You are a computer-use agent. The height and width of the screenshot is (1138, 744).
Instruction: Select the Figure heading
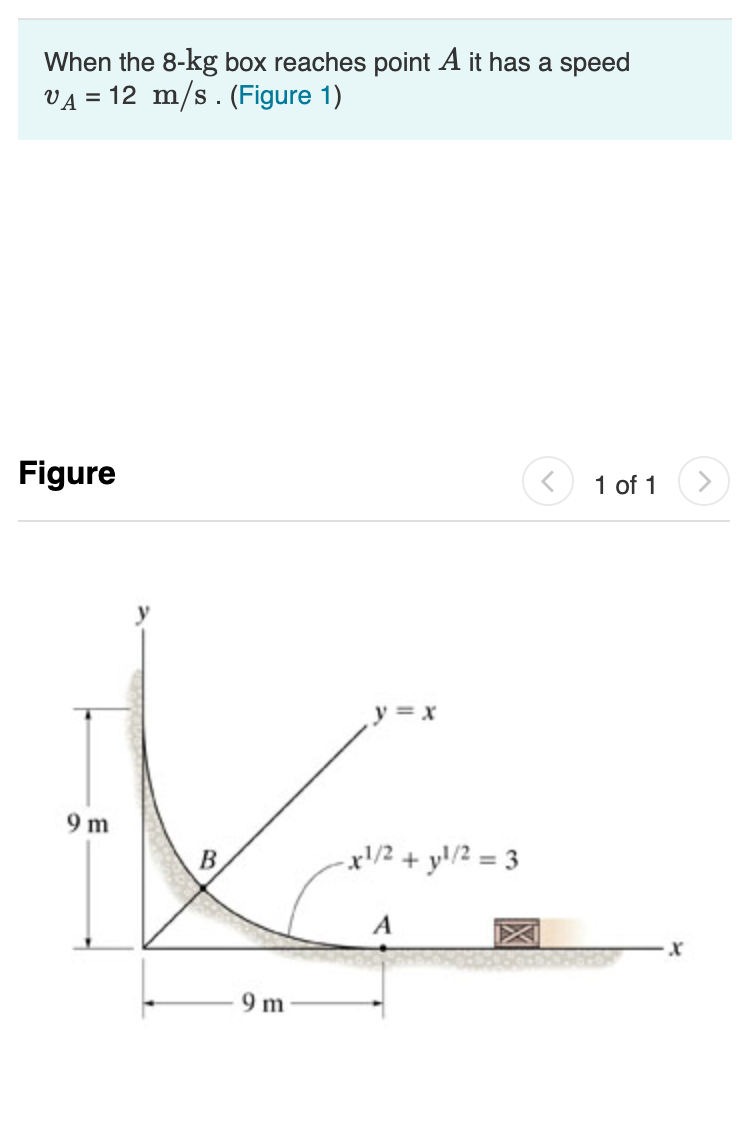(x=66, y=473)
